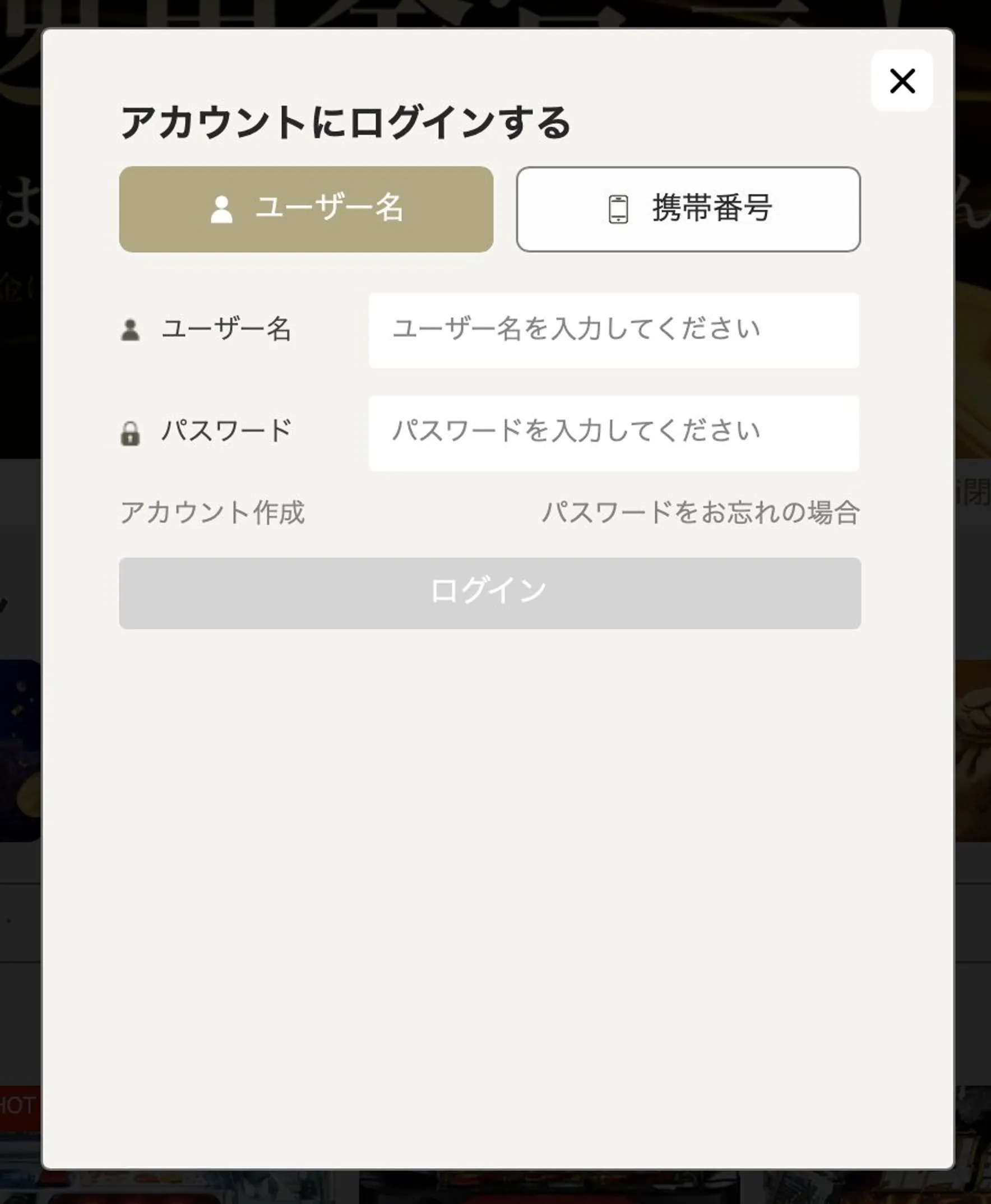Close the login dialog
The height and width of the screenshot is (1204, 991).
(901, 81)
